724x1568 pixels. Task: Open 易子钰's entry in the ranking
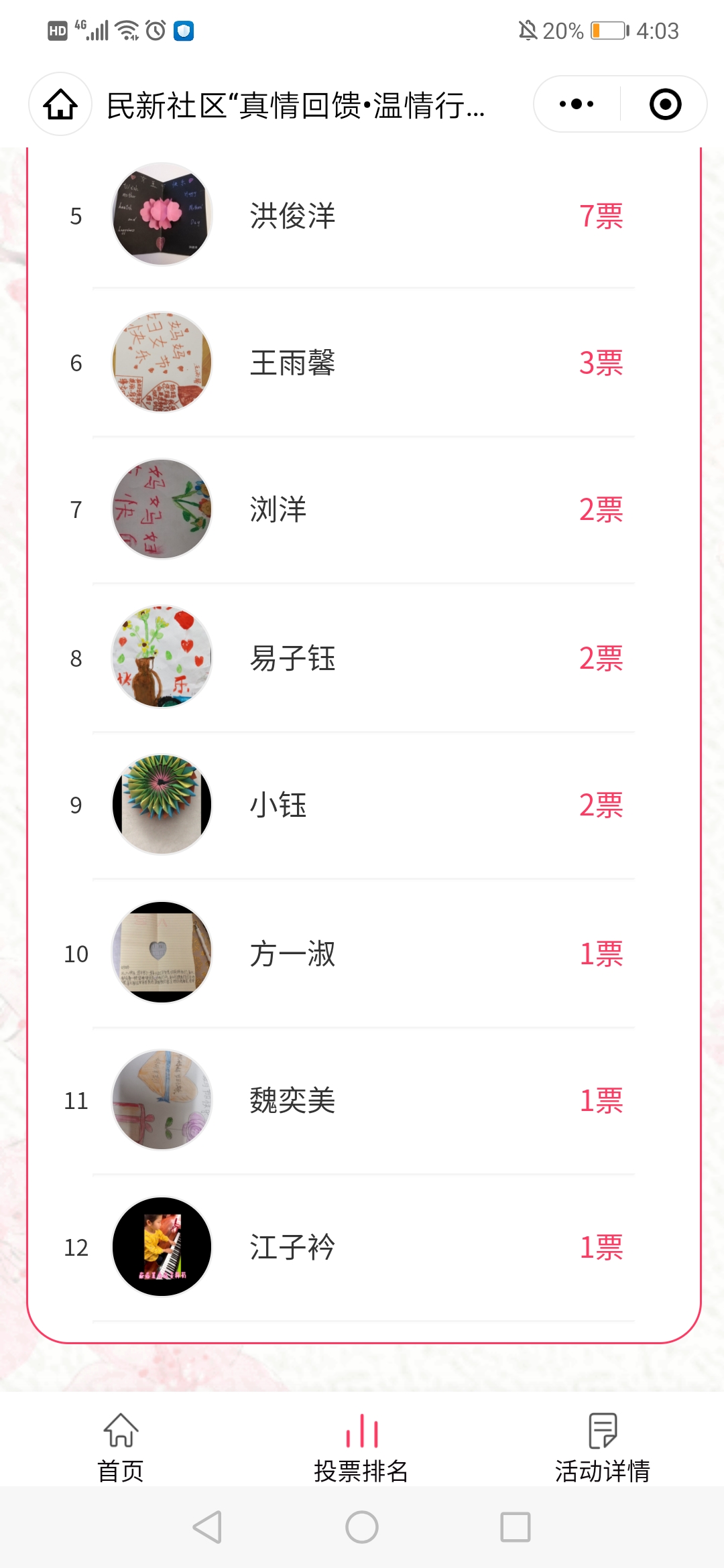(x=362, y=658)
